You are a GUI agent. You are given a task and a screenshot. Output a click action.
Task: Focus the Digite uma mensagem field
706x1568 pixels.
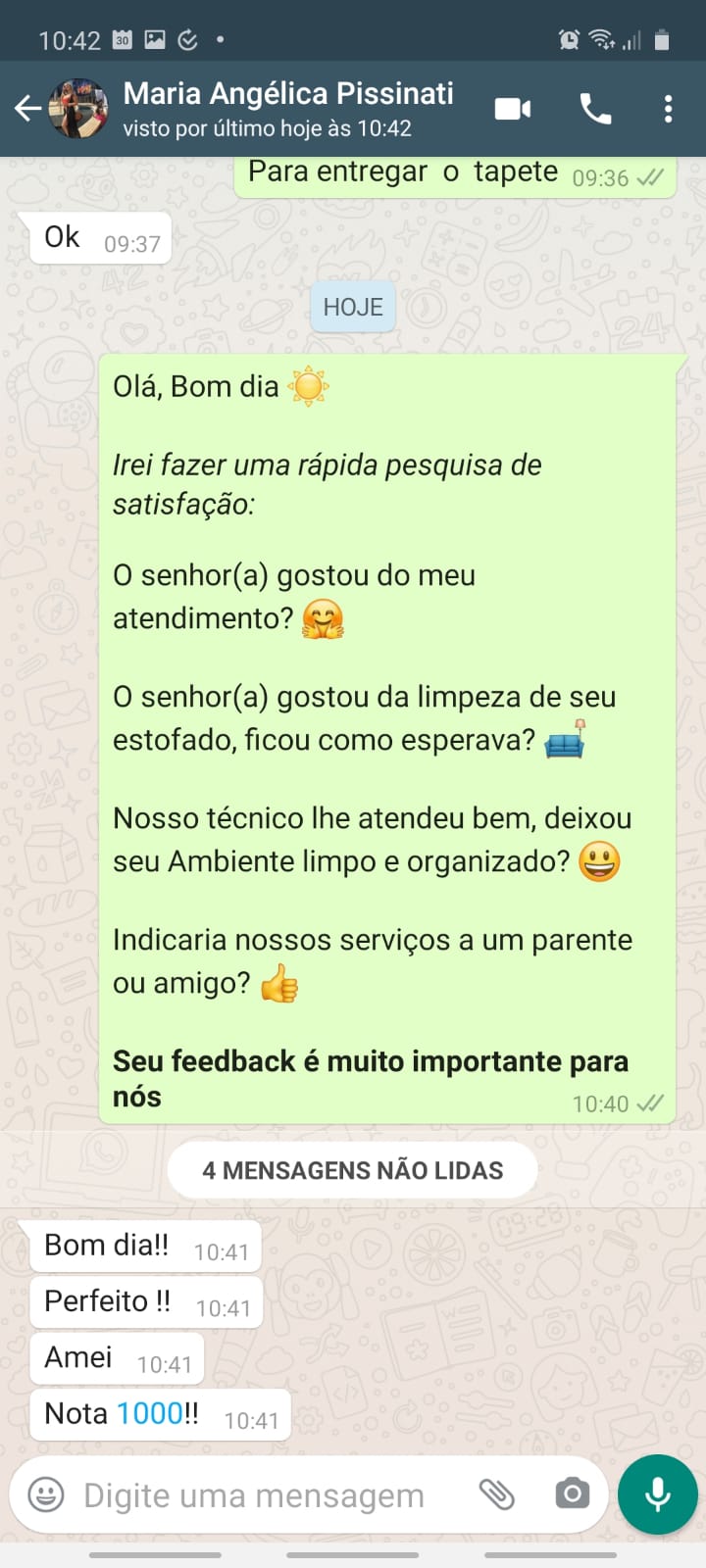click(x=255, y=1495)
